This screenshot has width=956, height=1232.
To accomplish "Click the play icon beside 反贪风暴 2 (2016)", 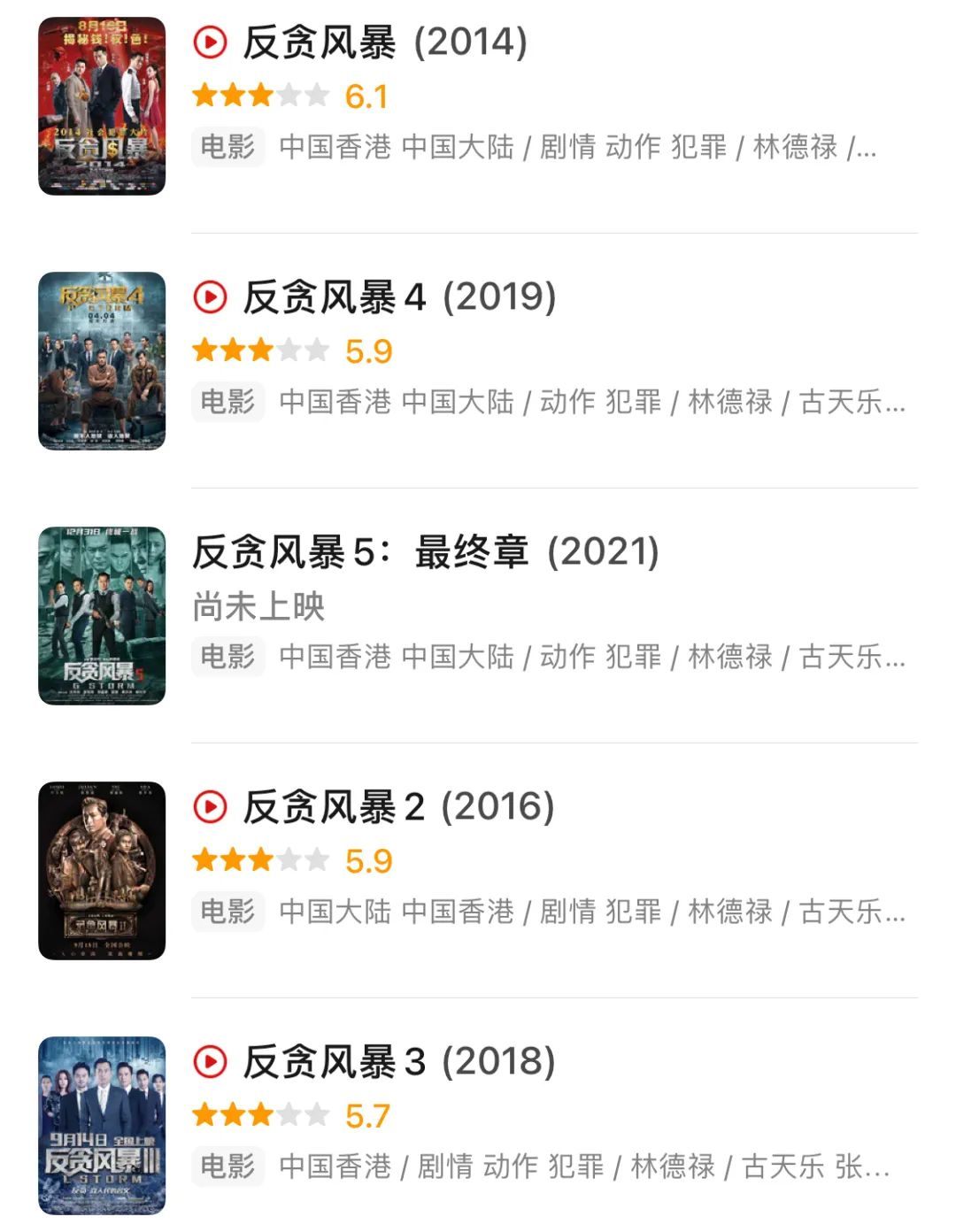I will tap(211, 805).
